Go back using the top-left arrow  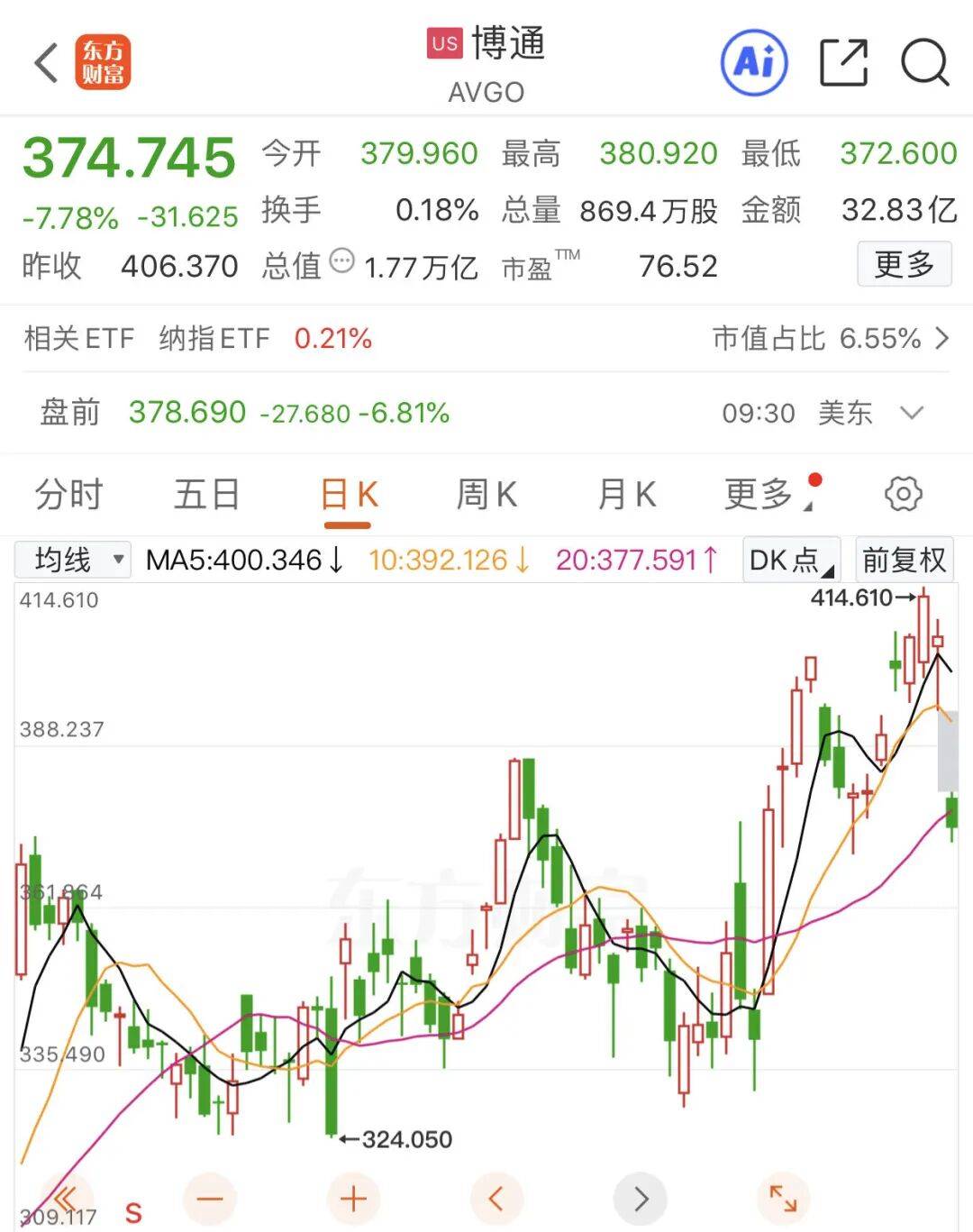46,63
